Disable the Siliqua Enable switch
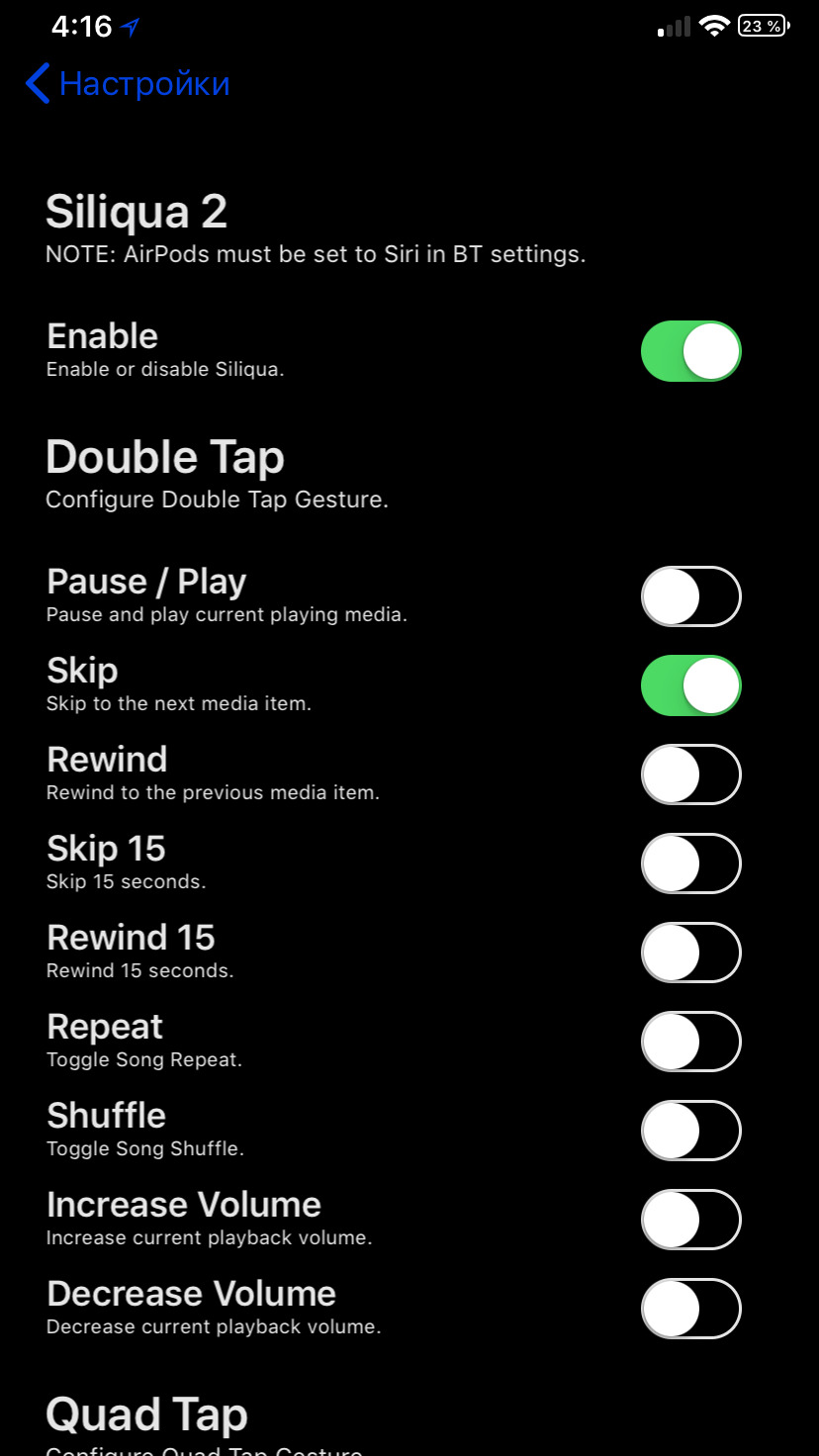The image size is (819, 1456). point(691,351)
